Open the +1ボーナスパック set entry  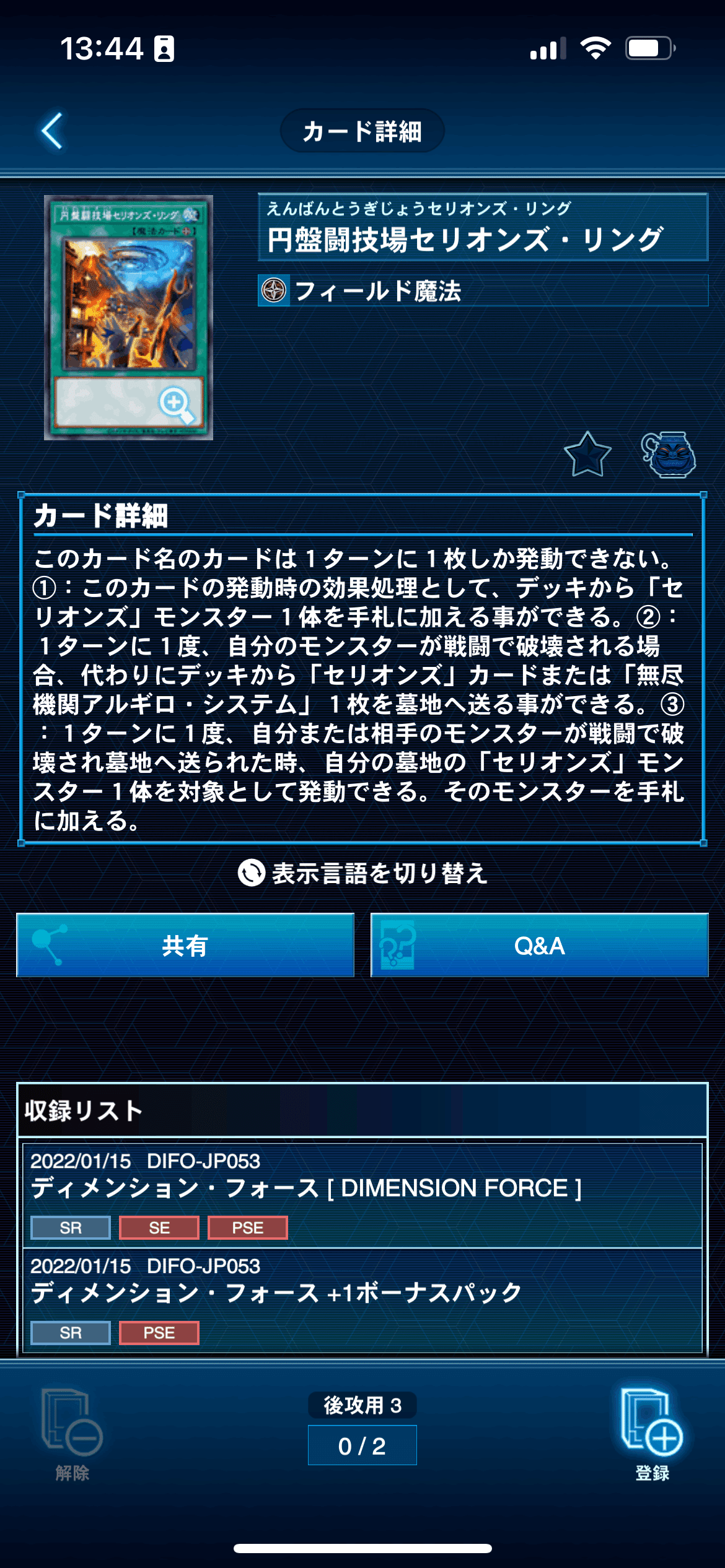tap(362, 1300)
